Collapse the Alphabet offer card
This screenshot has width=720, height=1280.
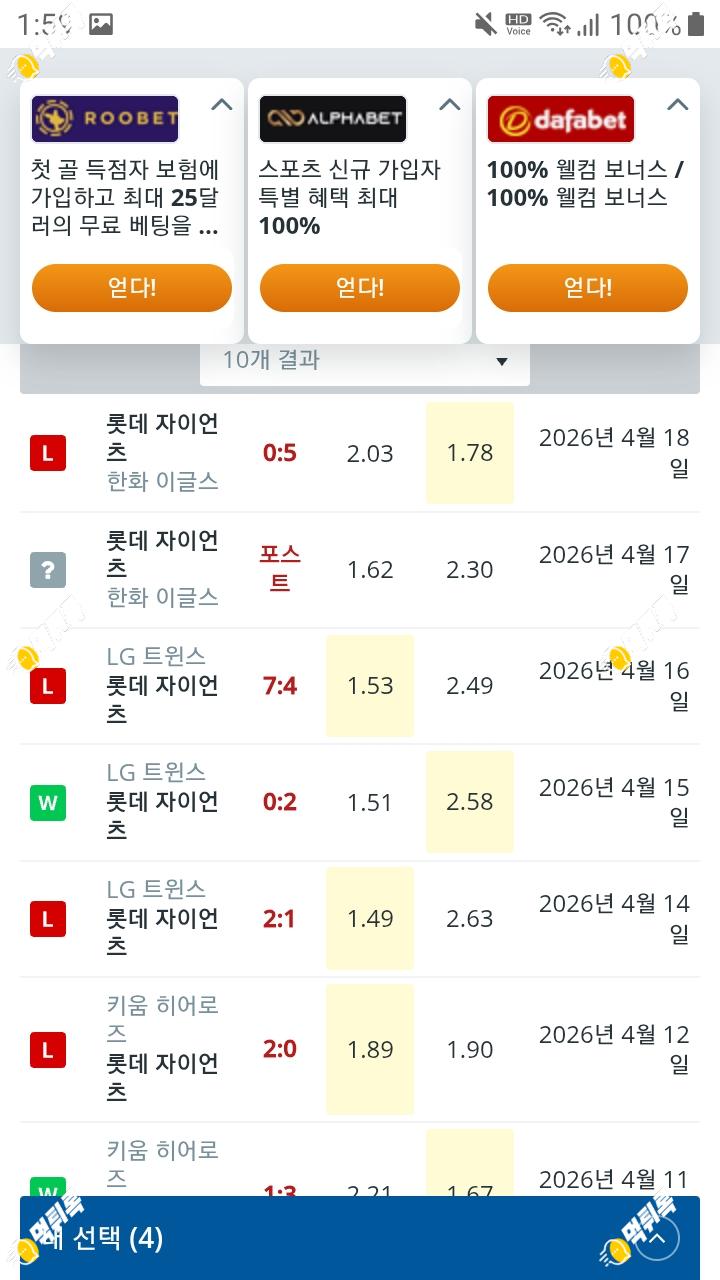[x=450, y=105]
